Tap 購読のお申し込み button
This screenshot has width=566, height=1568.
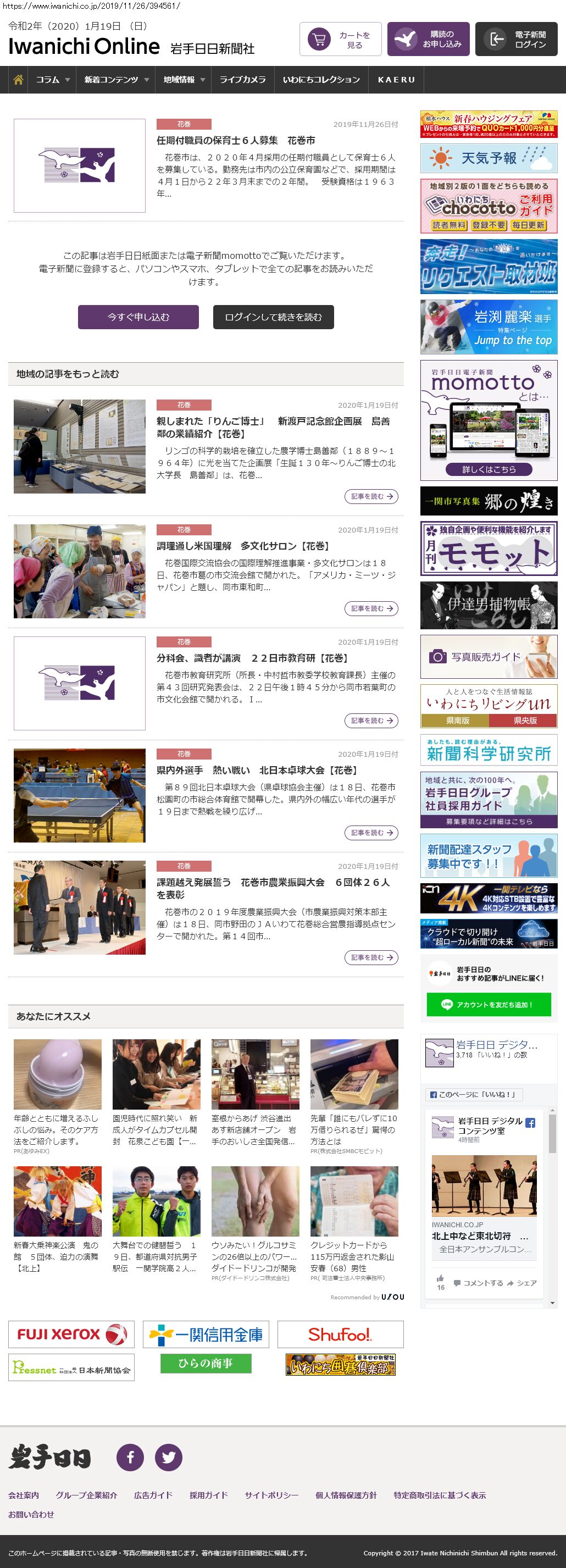[429, 40]
